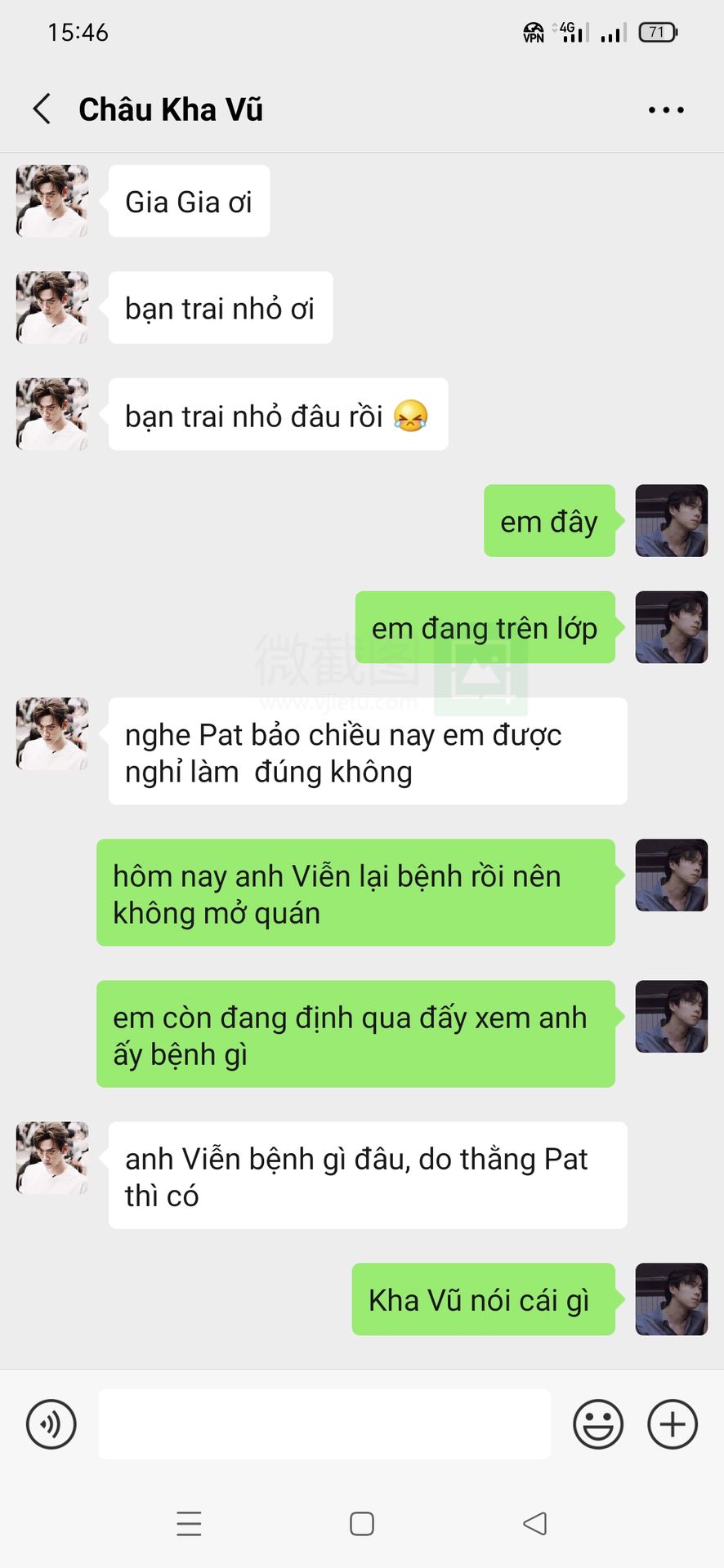Open the plus attachments menu

tap(673, 1423)
